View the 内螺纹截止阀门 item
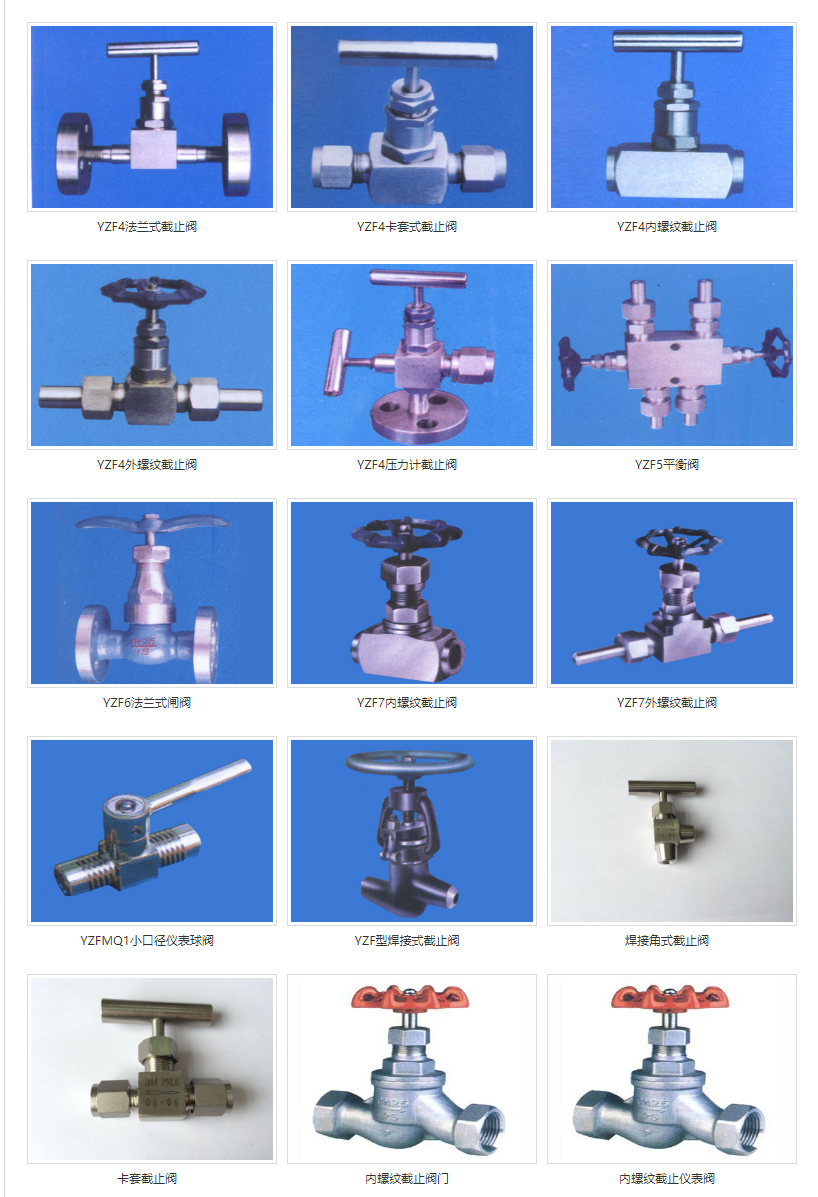This screenshot has width=818, height=1197. coord(411,1069)
